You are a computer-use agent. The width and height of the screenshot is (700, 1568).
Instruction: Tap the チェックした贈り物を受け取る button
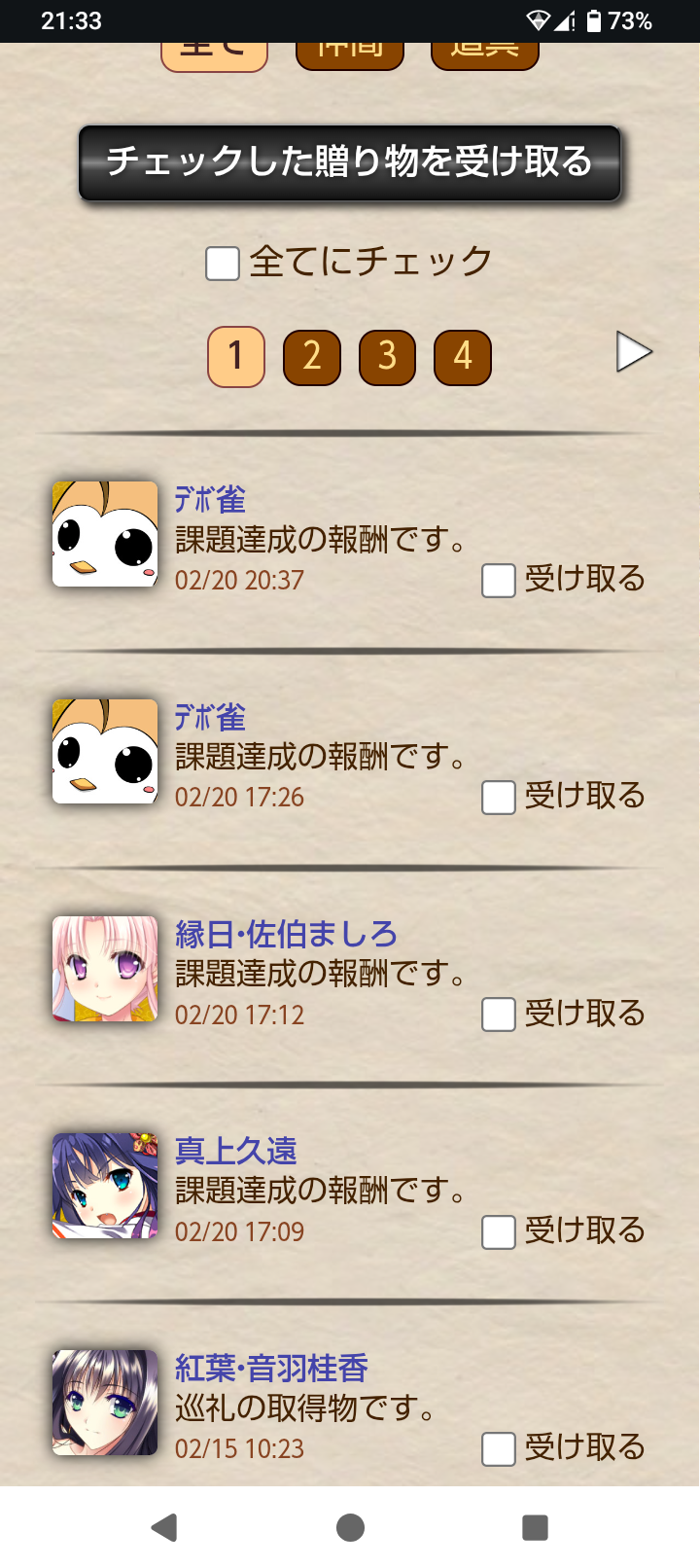tap(349, 162)
